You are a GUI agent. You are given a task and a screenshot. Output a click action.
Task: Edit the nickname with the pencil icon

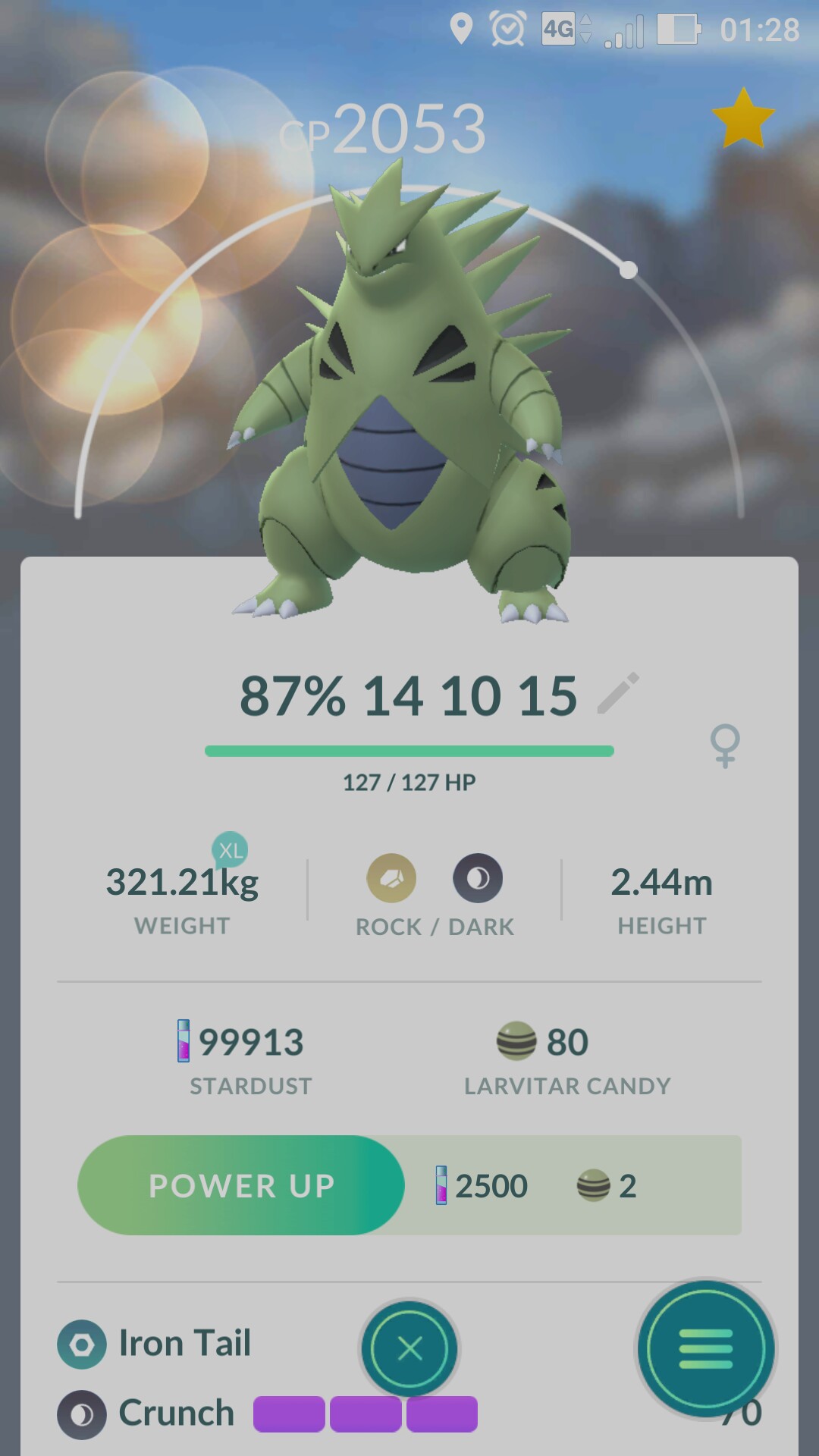(x=618, y=693)
